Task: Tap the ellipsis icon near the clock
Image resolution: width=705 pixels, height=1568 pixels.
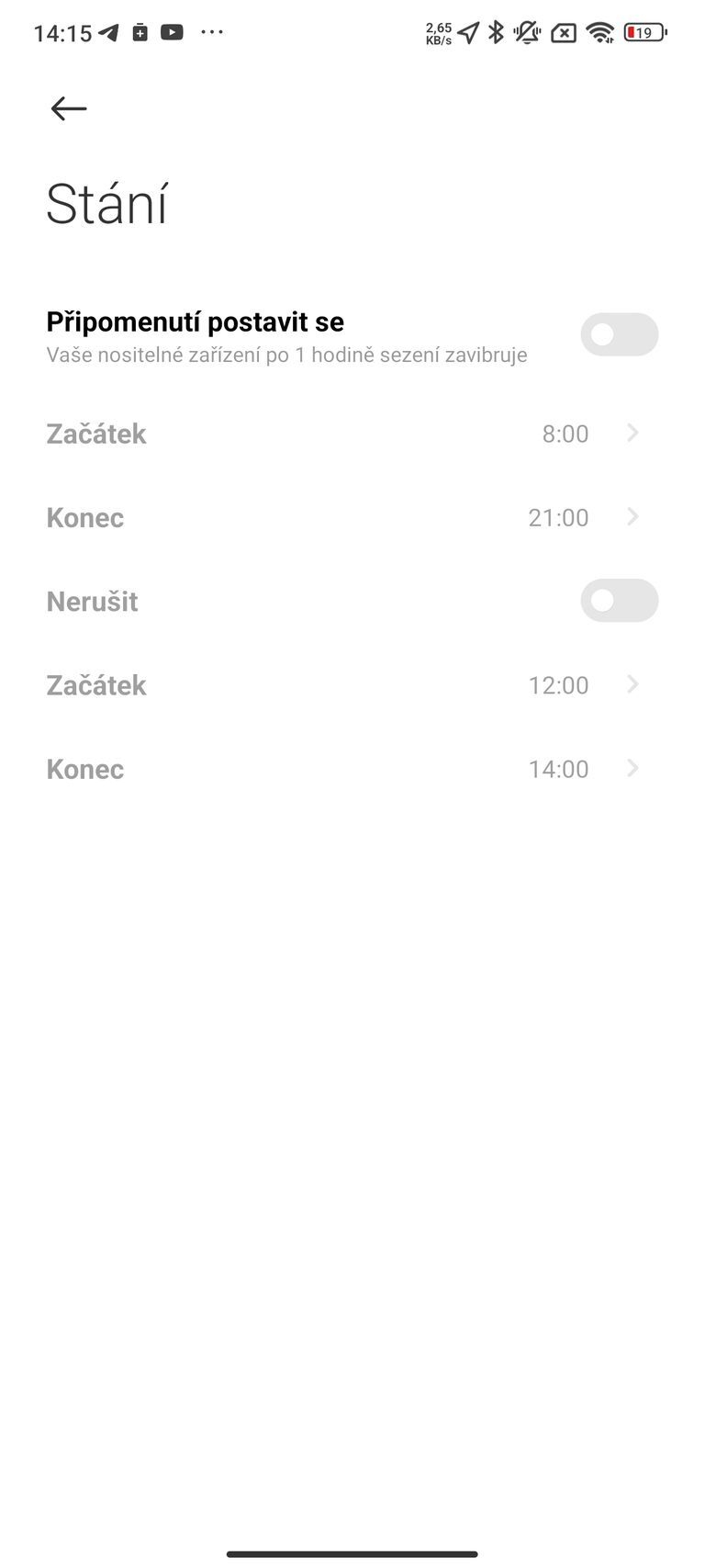Action: point(212,31)
